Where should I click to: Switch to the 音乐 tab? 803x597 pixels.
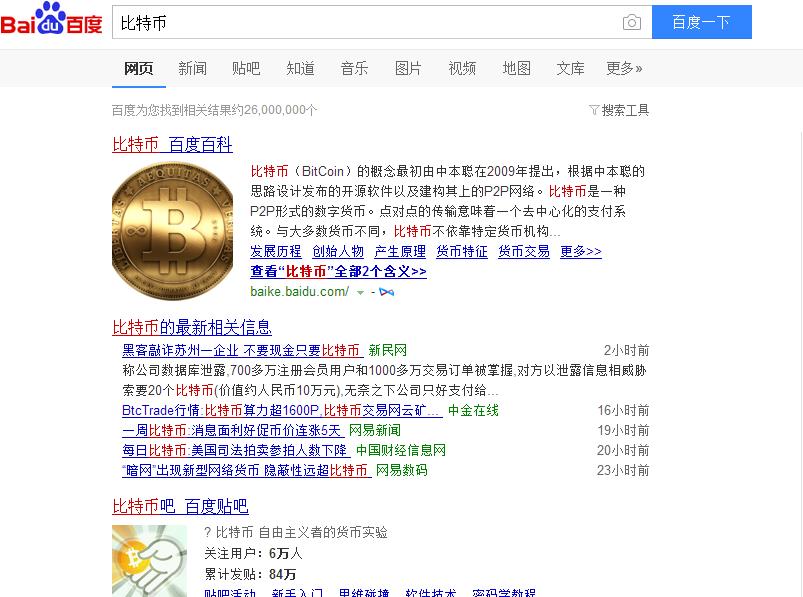point(354,68)
